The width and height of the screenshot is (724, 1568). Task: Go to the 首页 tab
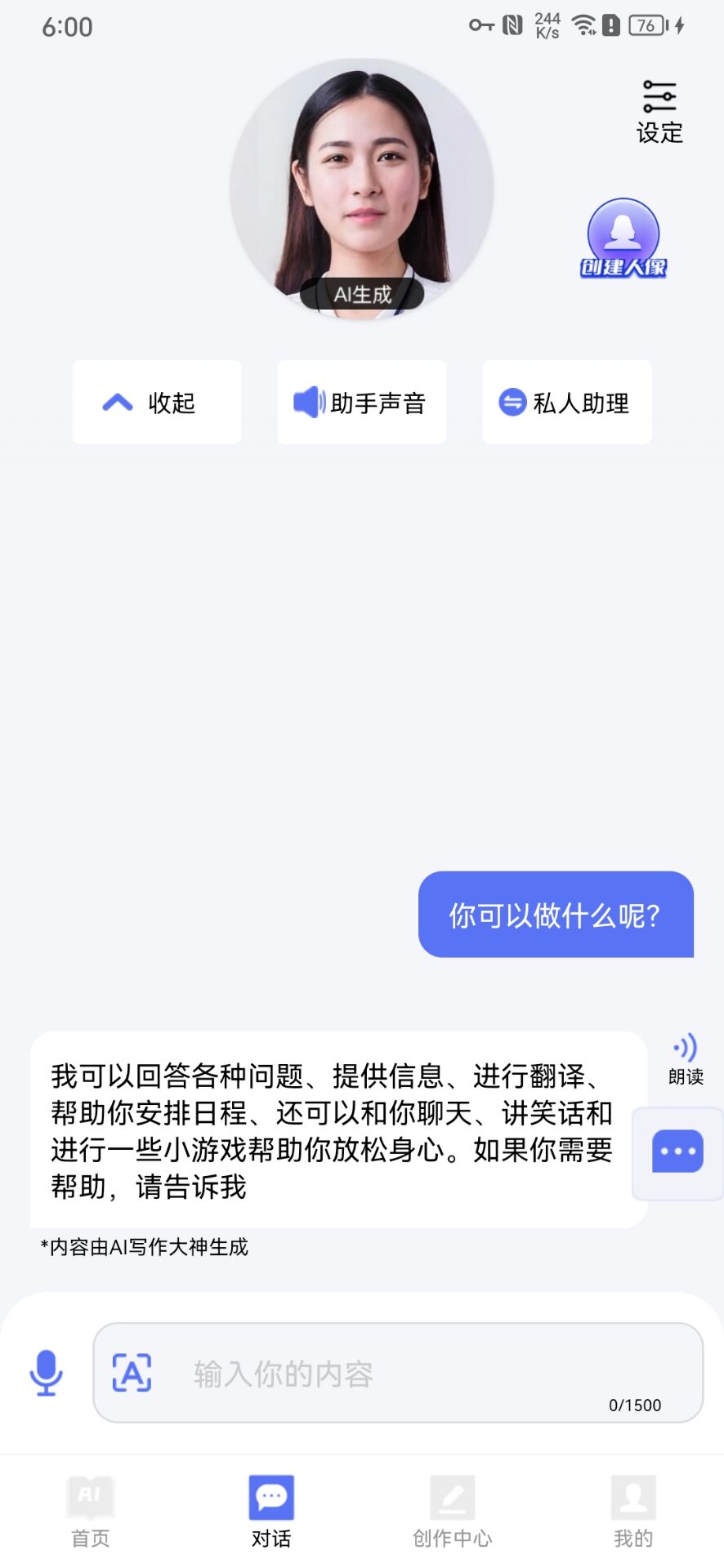tap(90, 1511)
